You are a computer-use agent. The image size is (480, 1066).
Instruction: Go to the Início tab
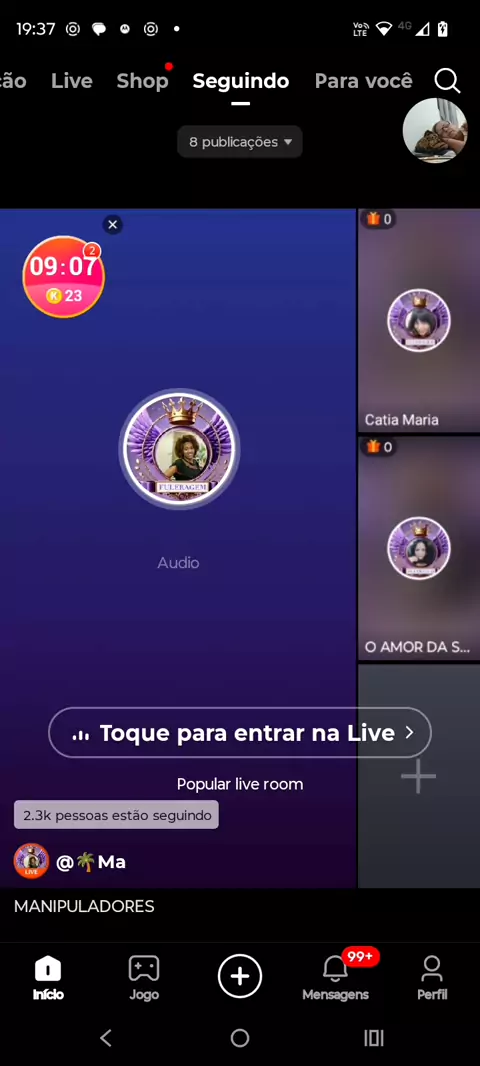48,978
